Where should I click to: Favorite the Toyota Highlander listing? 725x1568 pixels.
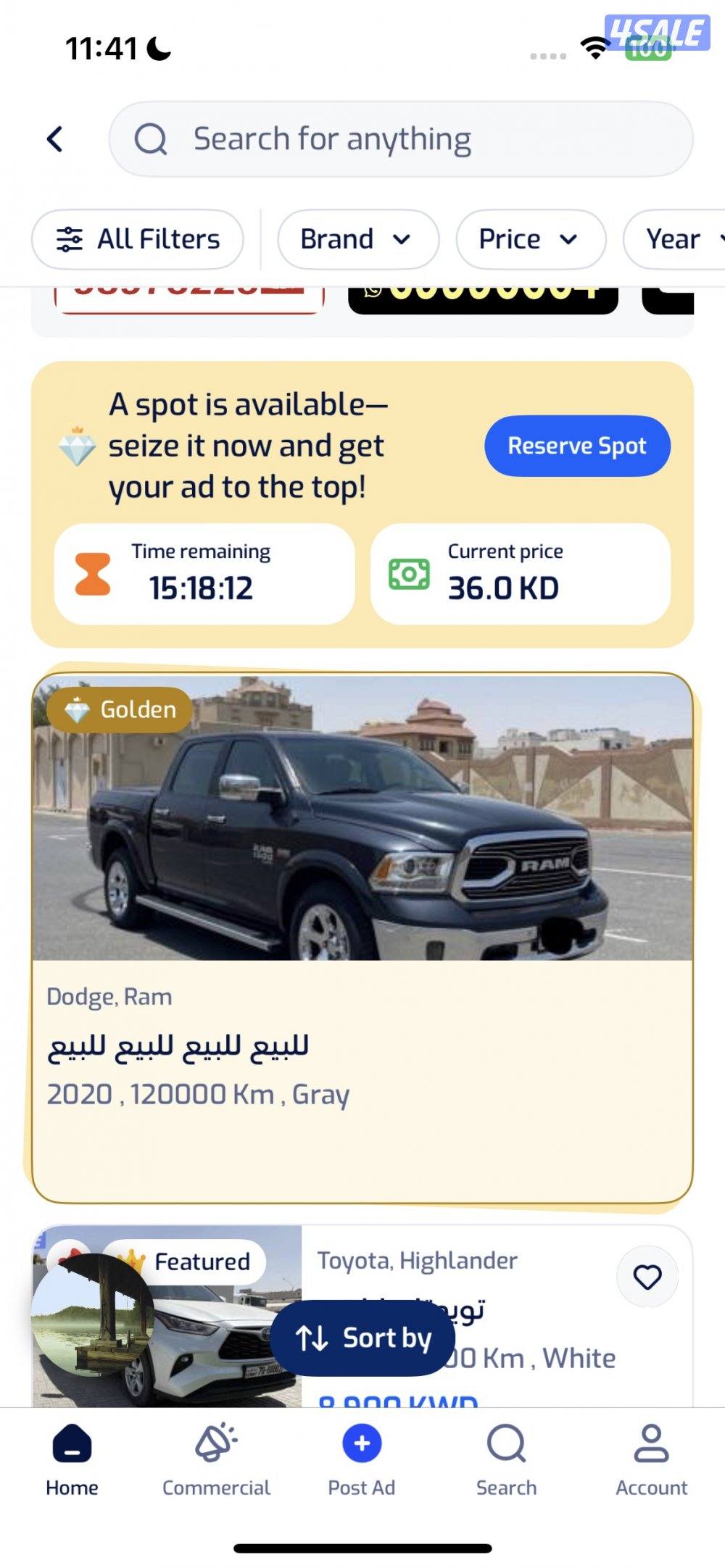647,1277
